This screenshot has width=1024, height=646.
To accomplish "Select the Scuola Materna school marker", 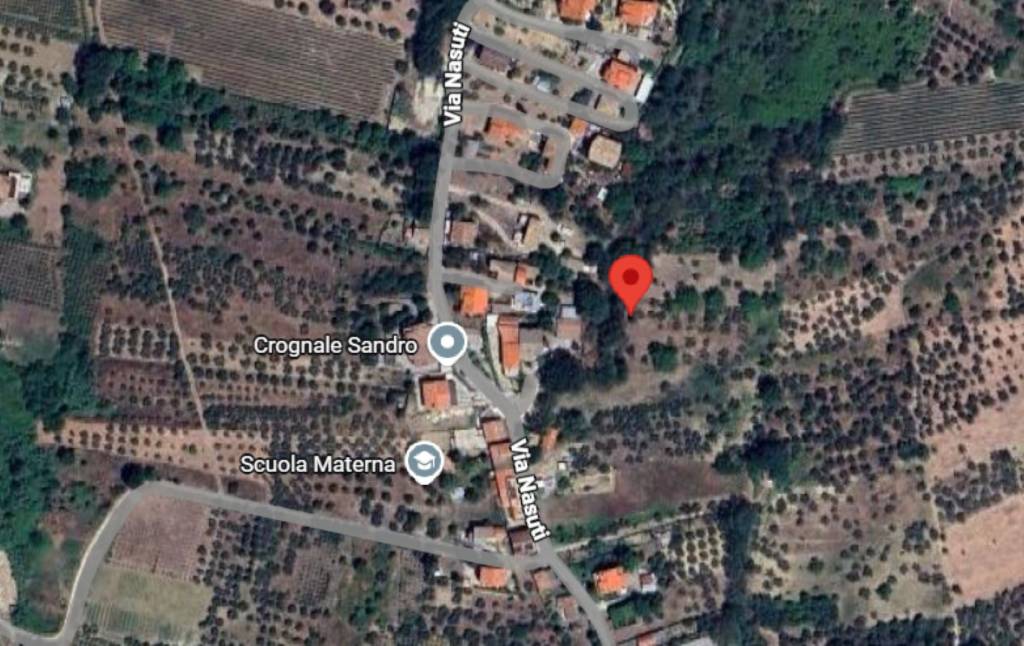I will tap(425, 460).
